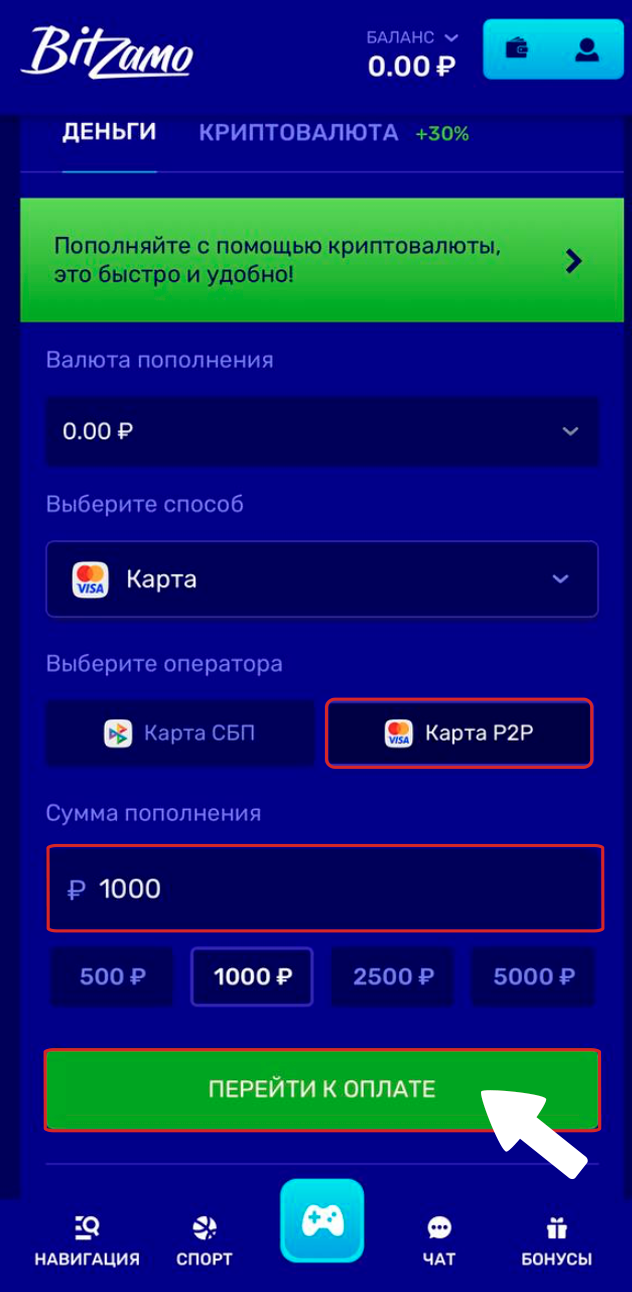
Task: Open the center gamepad games button
Action: click(322, 1220)
